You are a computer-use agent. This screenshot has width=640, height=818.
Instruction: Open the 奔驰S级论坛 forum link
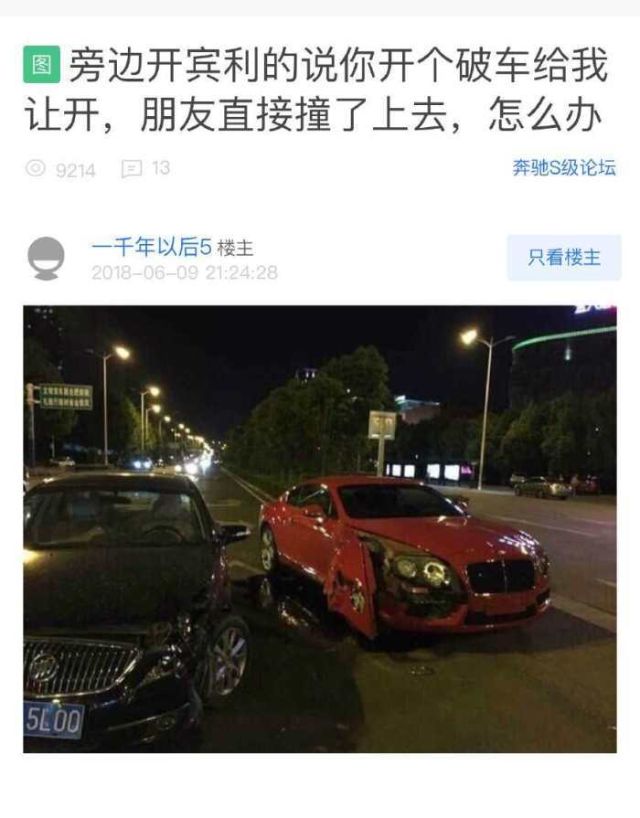click(563, 168)
